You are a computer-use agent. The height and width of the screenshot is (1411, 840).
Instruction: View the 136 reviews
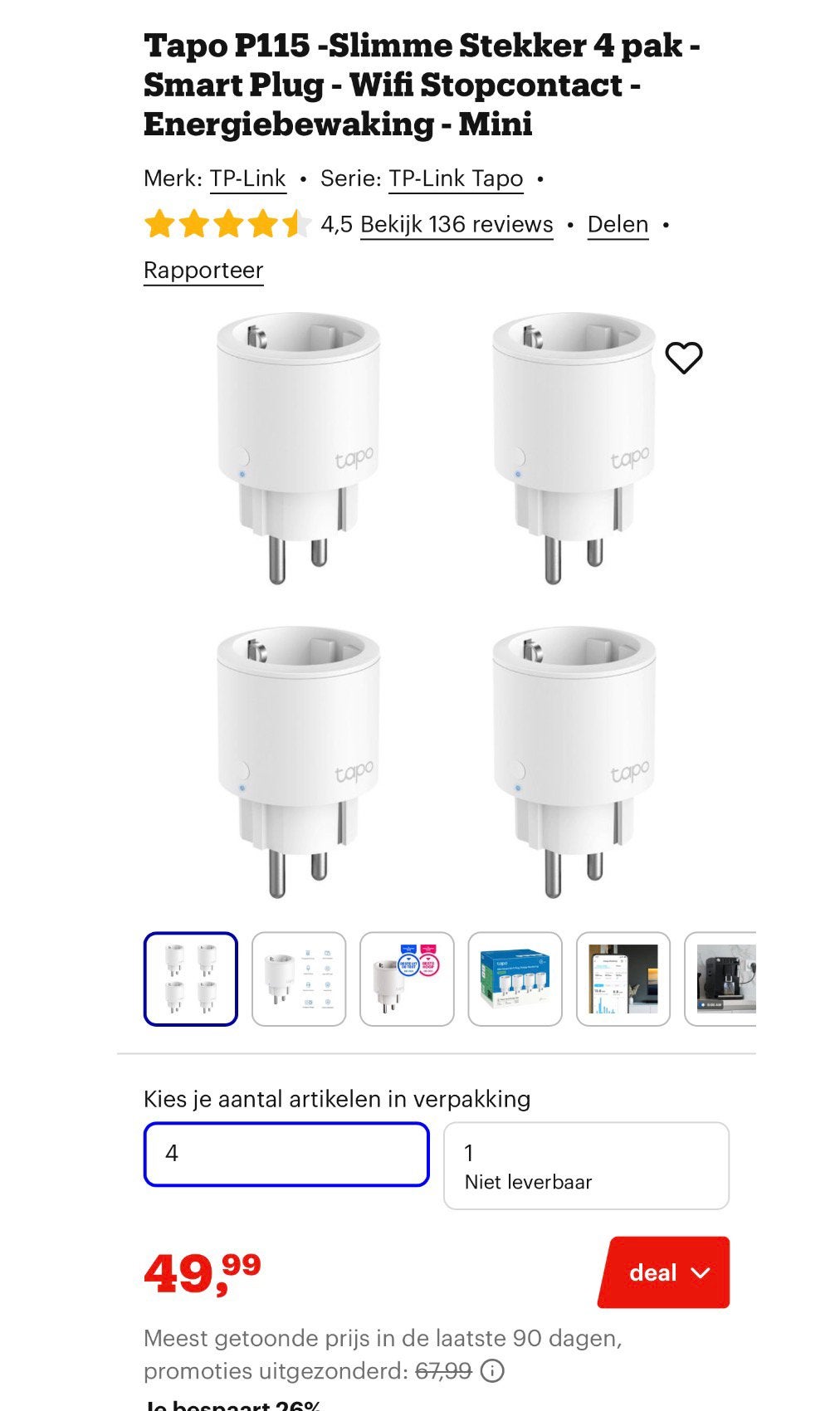click(x=457, y=224)
